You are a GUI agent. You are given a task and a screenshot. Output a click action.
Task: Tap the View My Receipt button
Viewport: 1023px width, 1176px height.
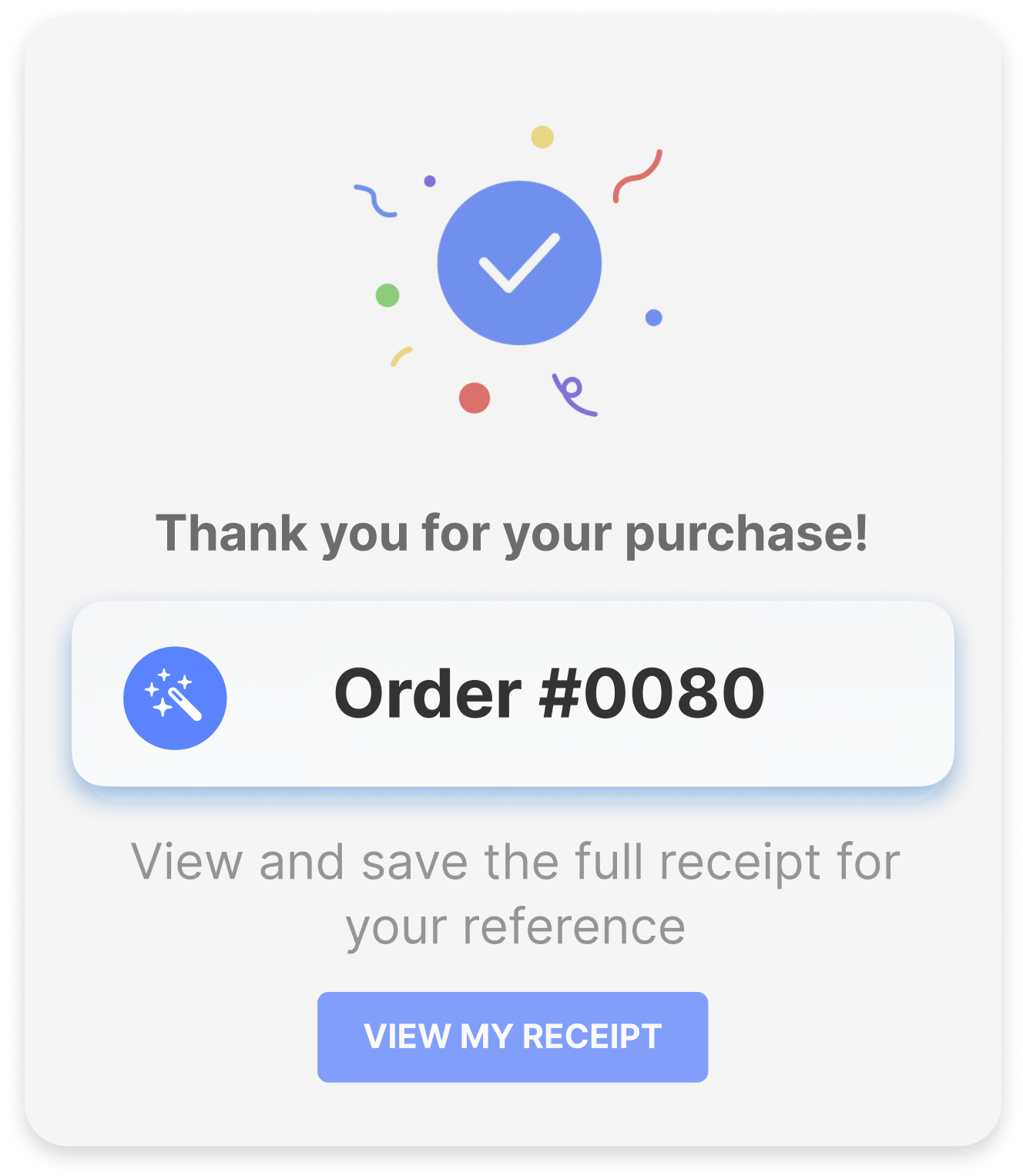512,1037
